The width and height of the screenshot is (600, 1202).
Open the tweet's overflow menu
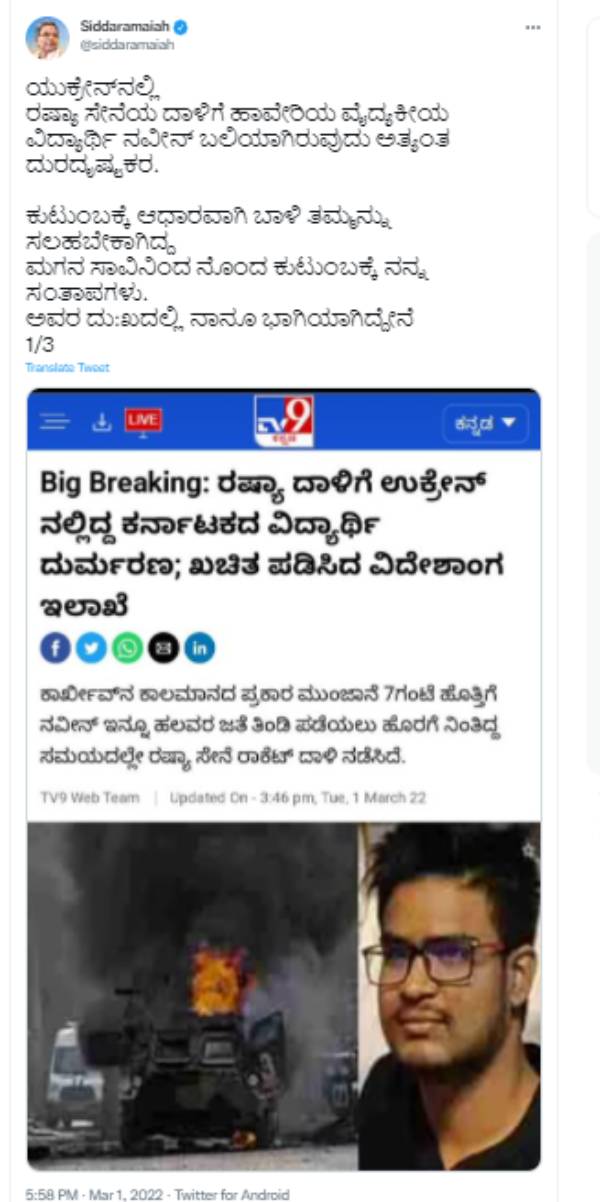tap(532, 28)
